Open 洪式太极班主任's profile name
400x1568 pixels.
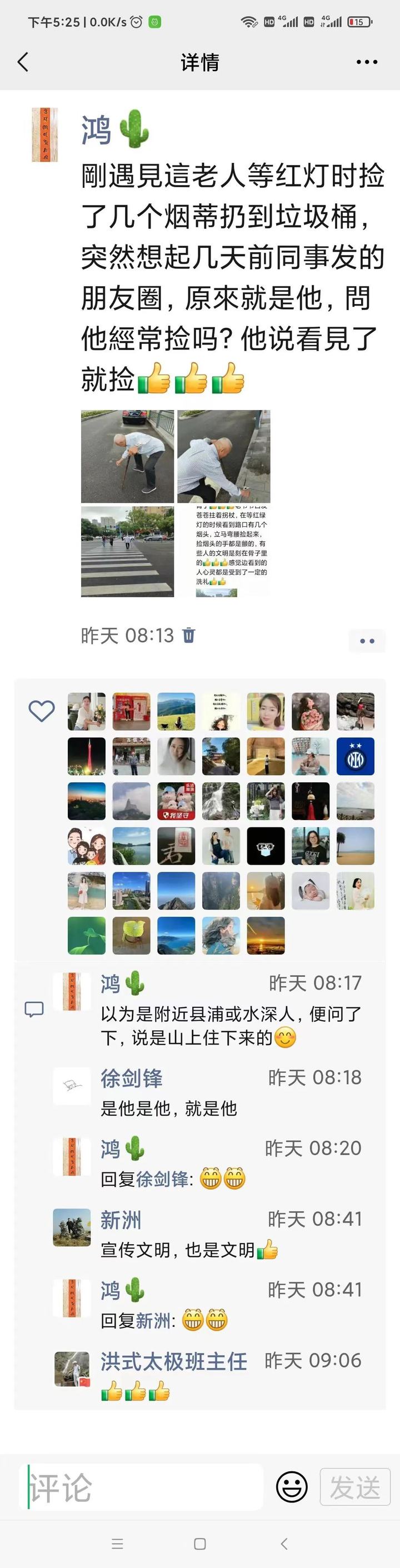click(173, 1361)
